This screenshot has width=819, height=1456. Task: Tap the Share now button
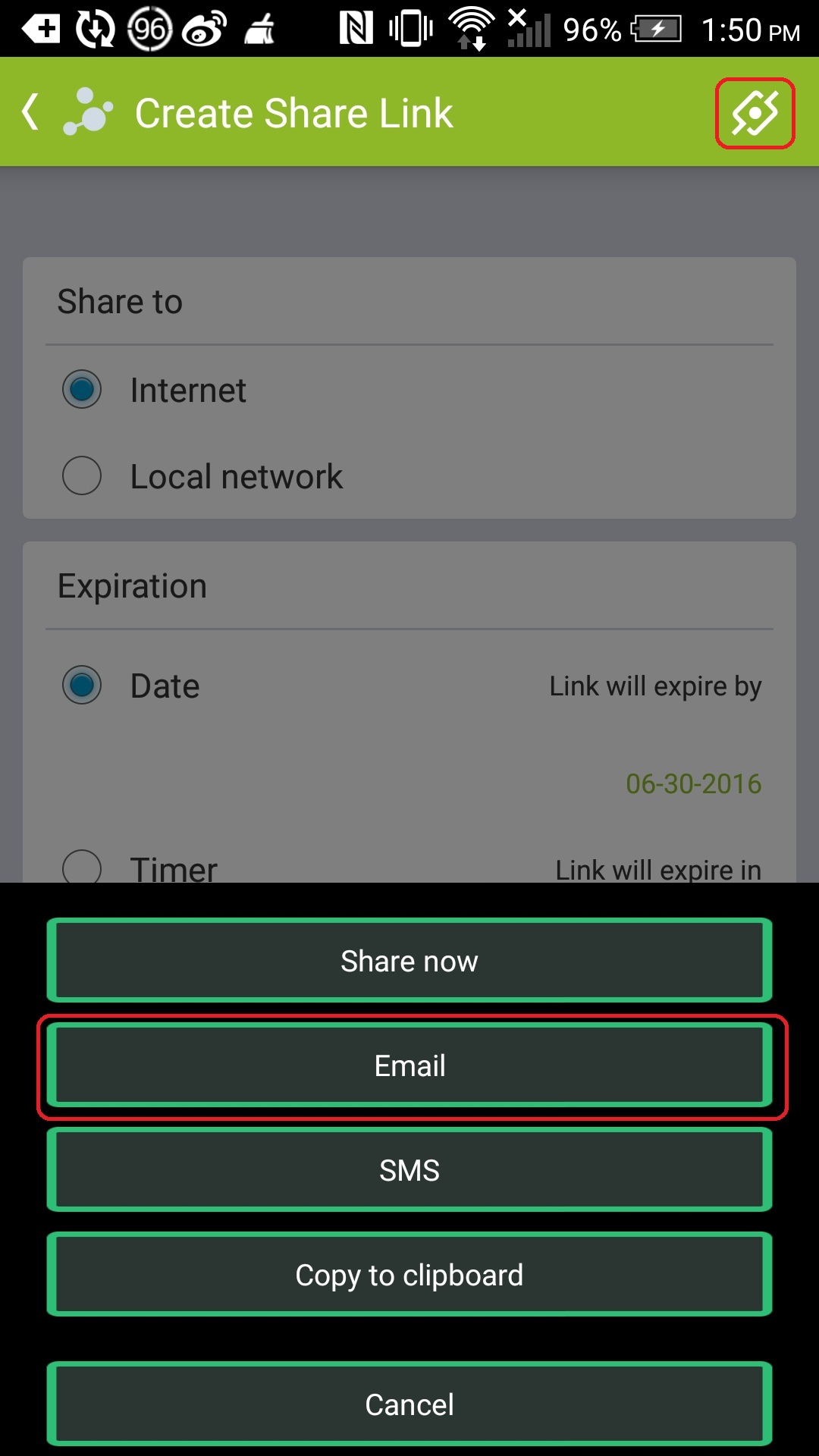[409, 960]
